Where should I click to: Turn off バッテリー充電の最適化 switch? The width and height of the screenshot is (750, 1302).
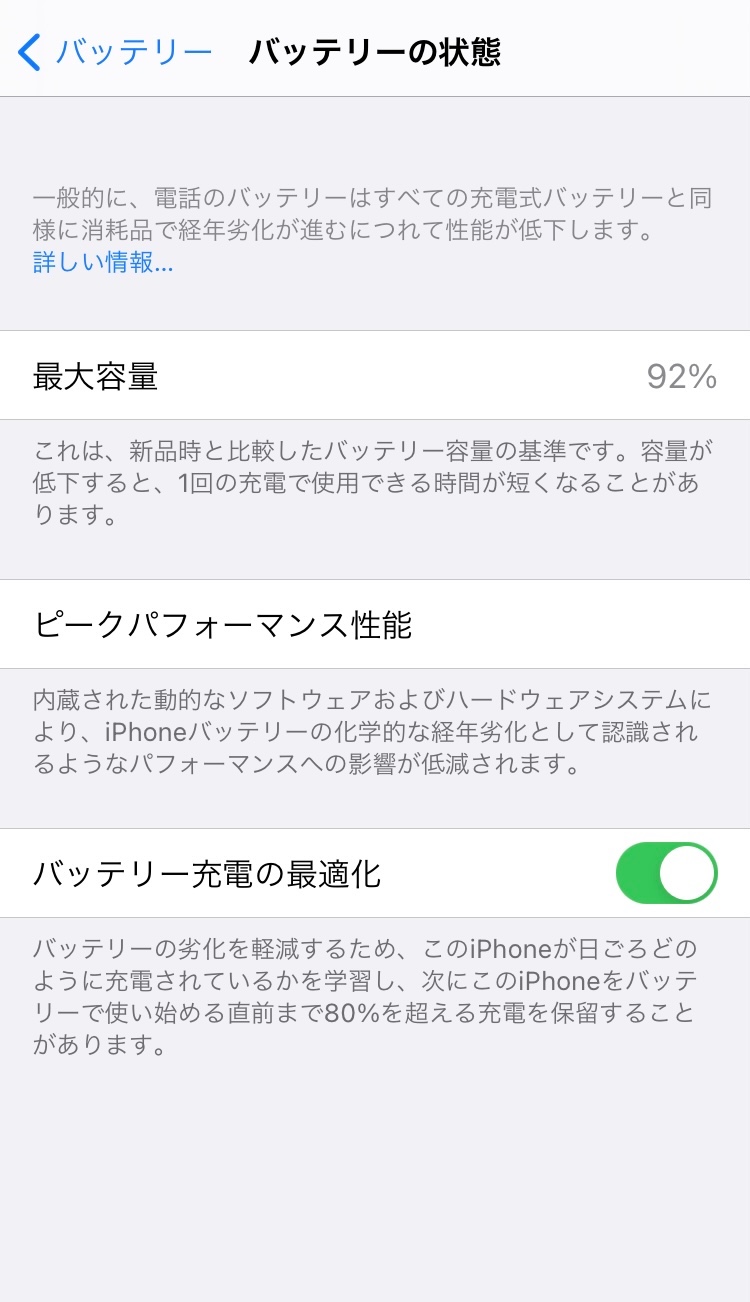666,873
